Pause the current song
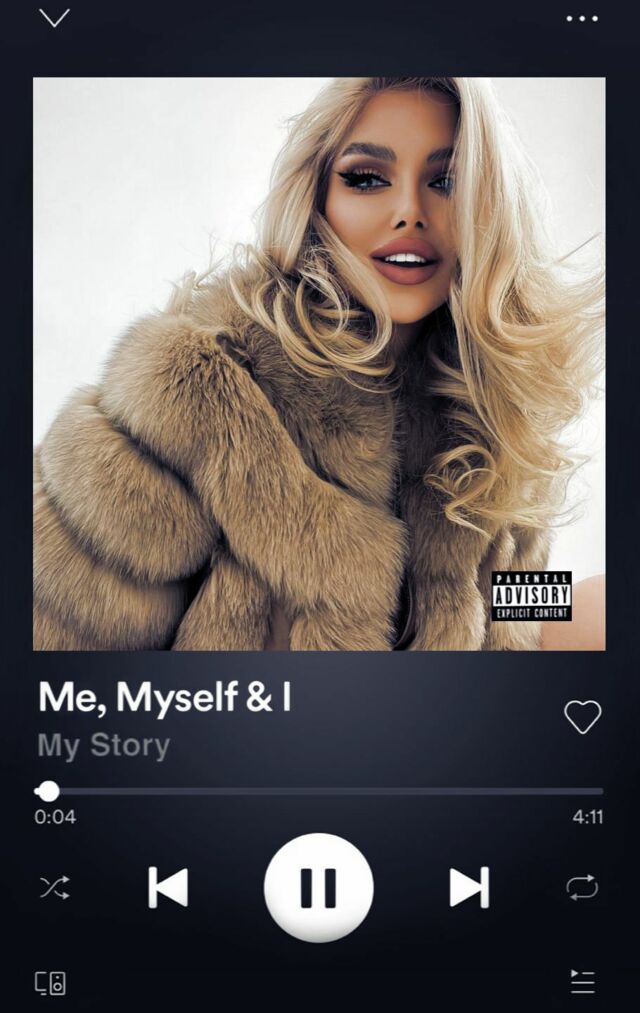Screen dimensions: 640x1013 pyautogui.click(x=318, y=887)
